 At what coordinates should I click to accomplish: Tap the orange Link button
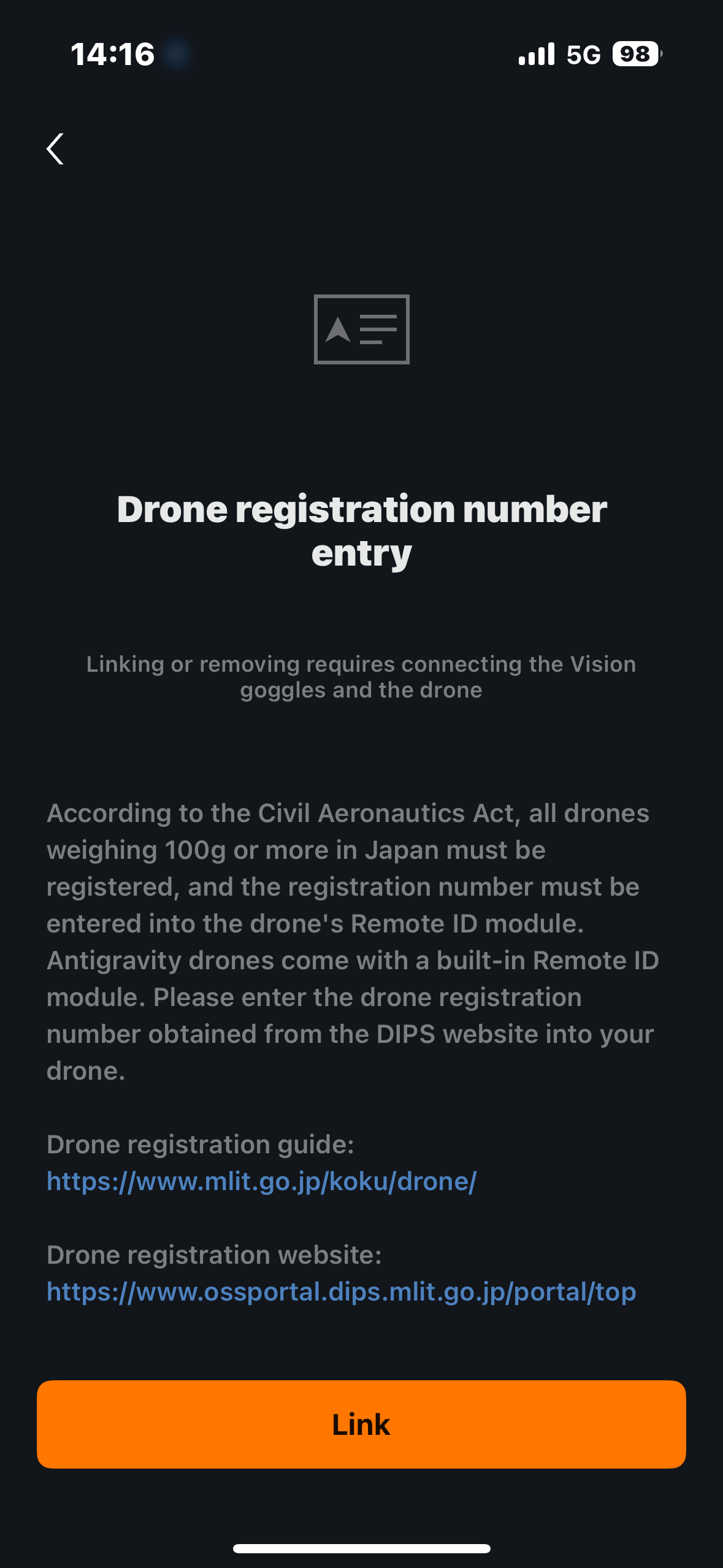click(x=361, y=1424)
